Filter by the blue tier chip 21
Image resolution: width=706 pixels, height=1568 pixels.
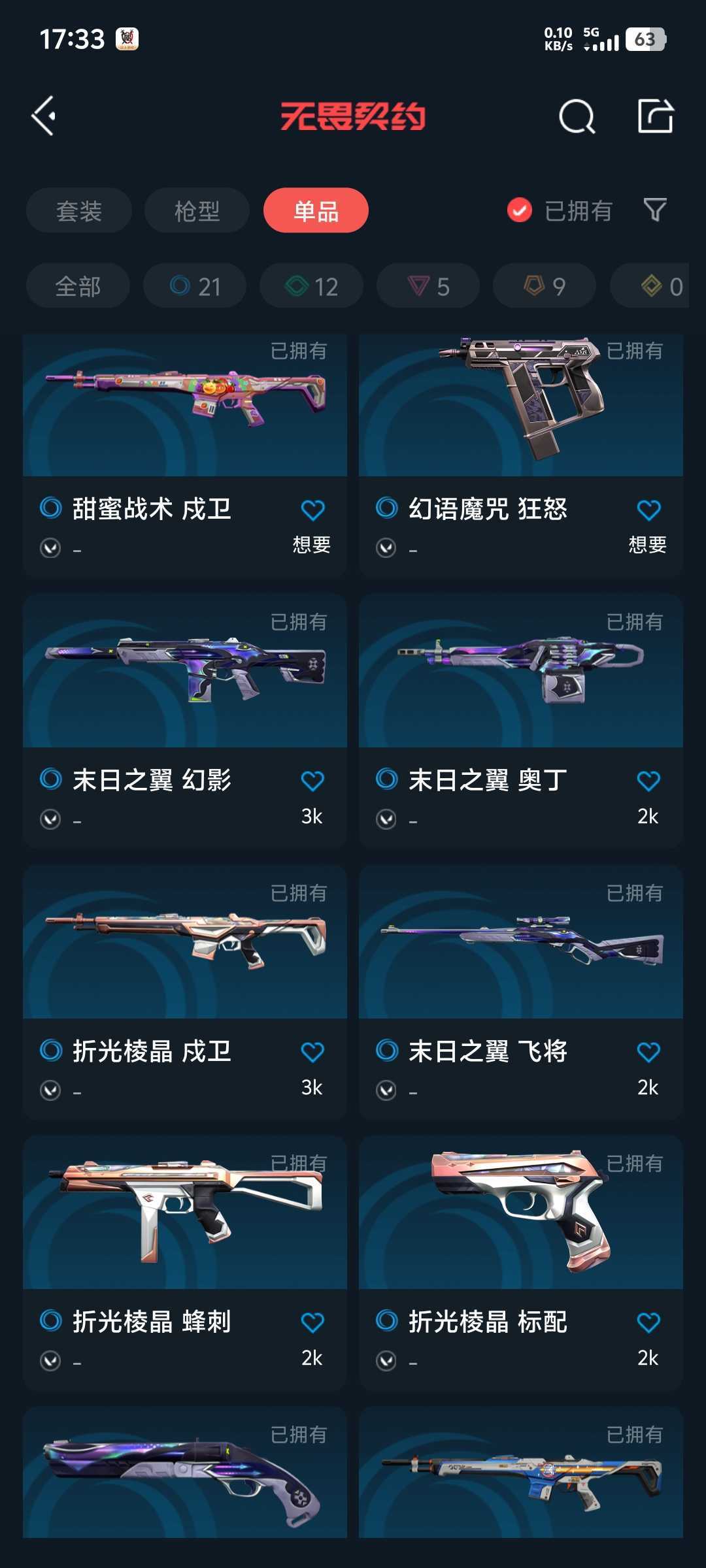[x=195, y=286]
